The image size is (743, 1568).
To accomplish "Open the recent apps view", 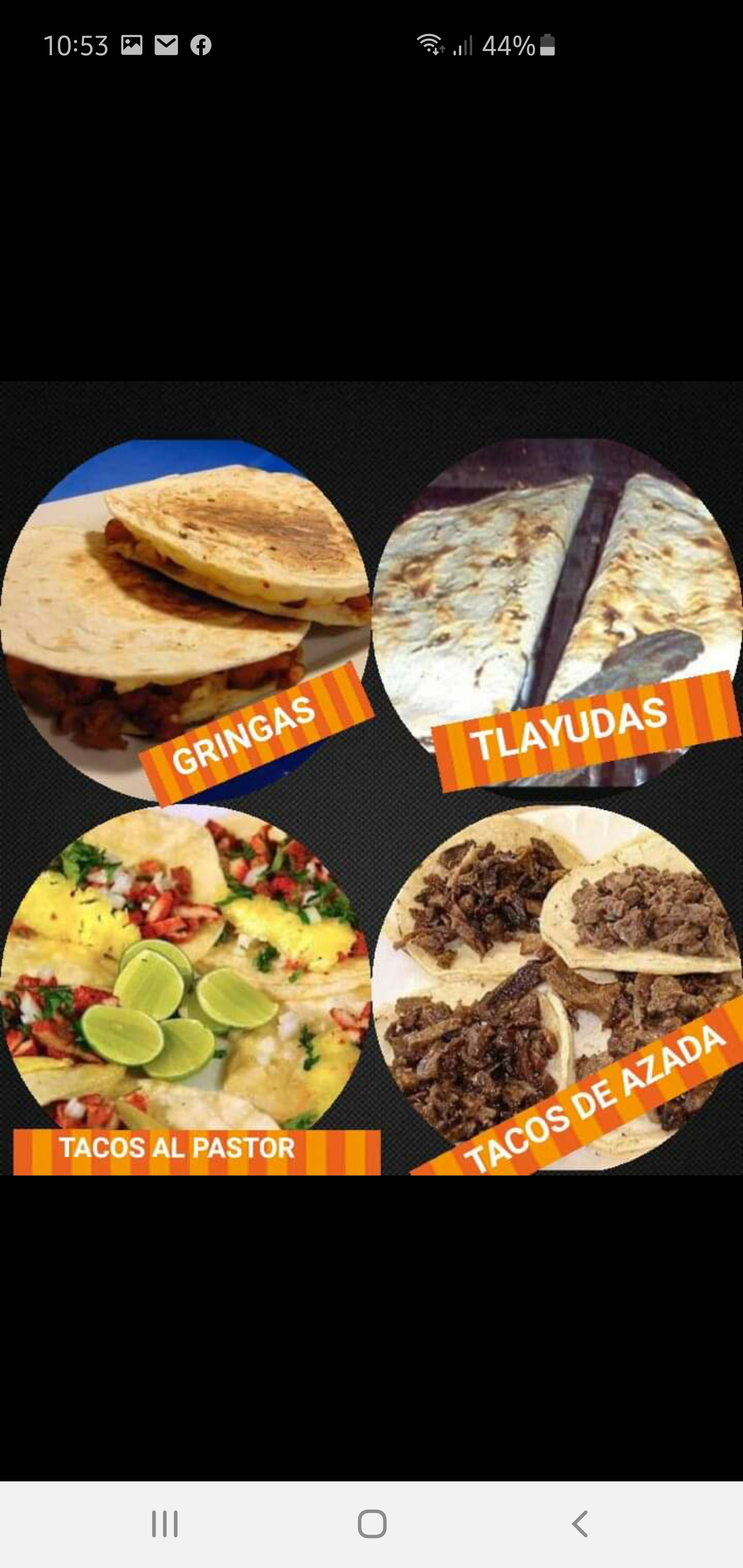I will click(x=165, y=1524).
